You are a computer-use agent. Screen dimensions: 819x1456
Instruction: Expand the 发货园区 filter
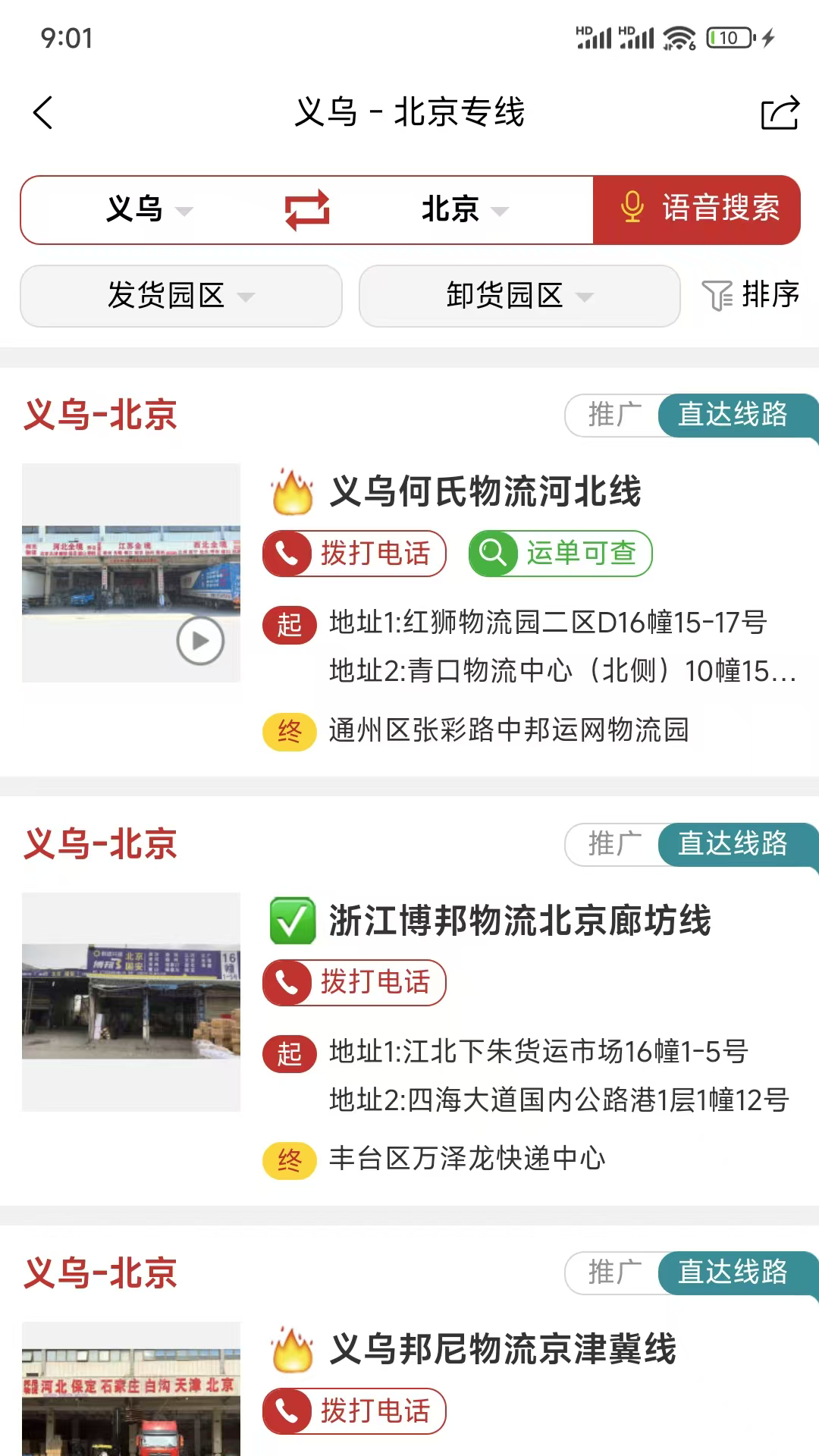[x=180, y=296]
